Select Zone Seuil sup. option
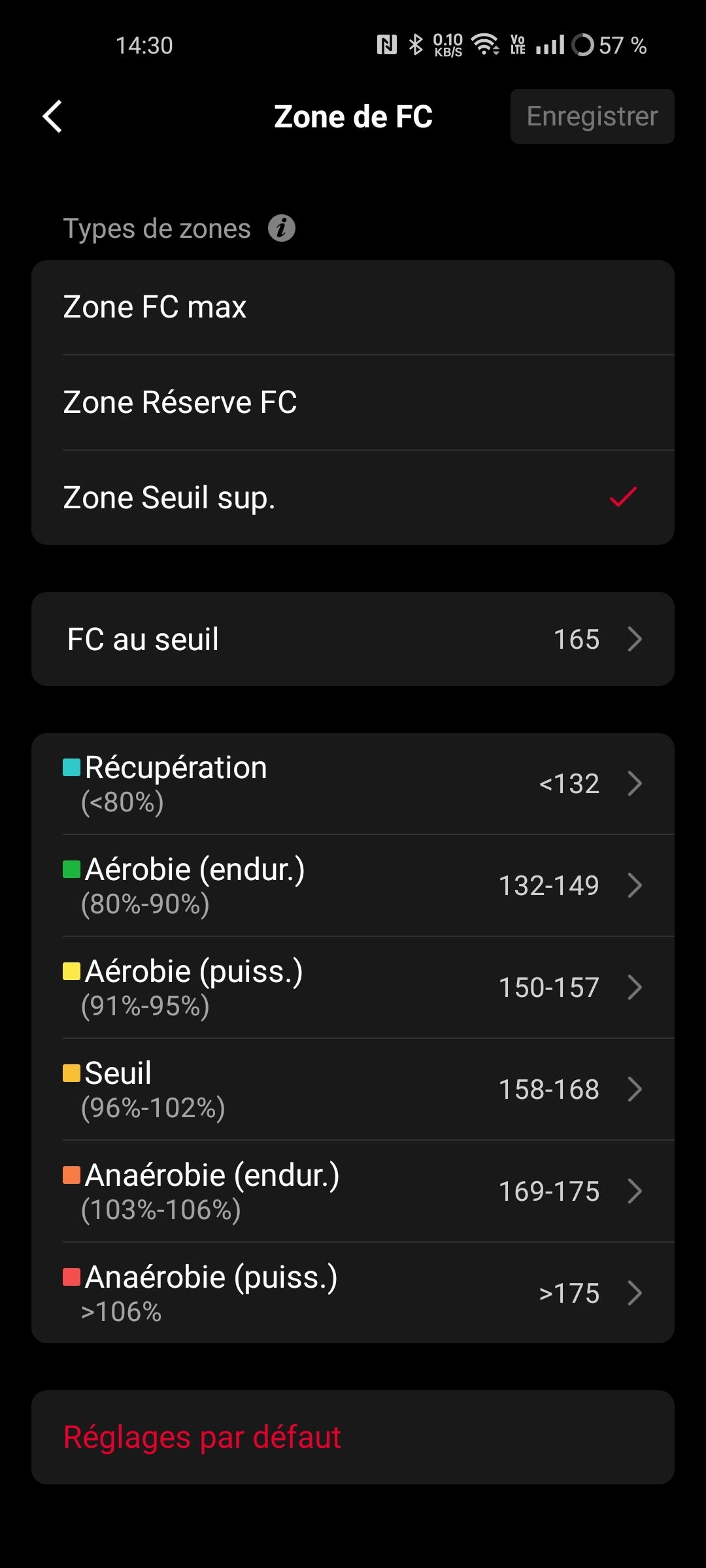The height and width of the screenshot is (1568, 706). [353, 498]
